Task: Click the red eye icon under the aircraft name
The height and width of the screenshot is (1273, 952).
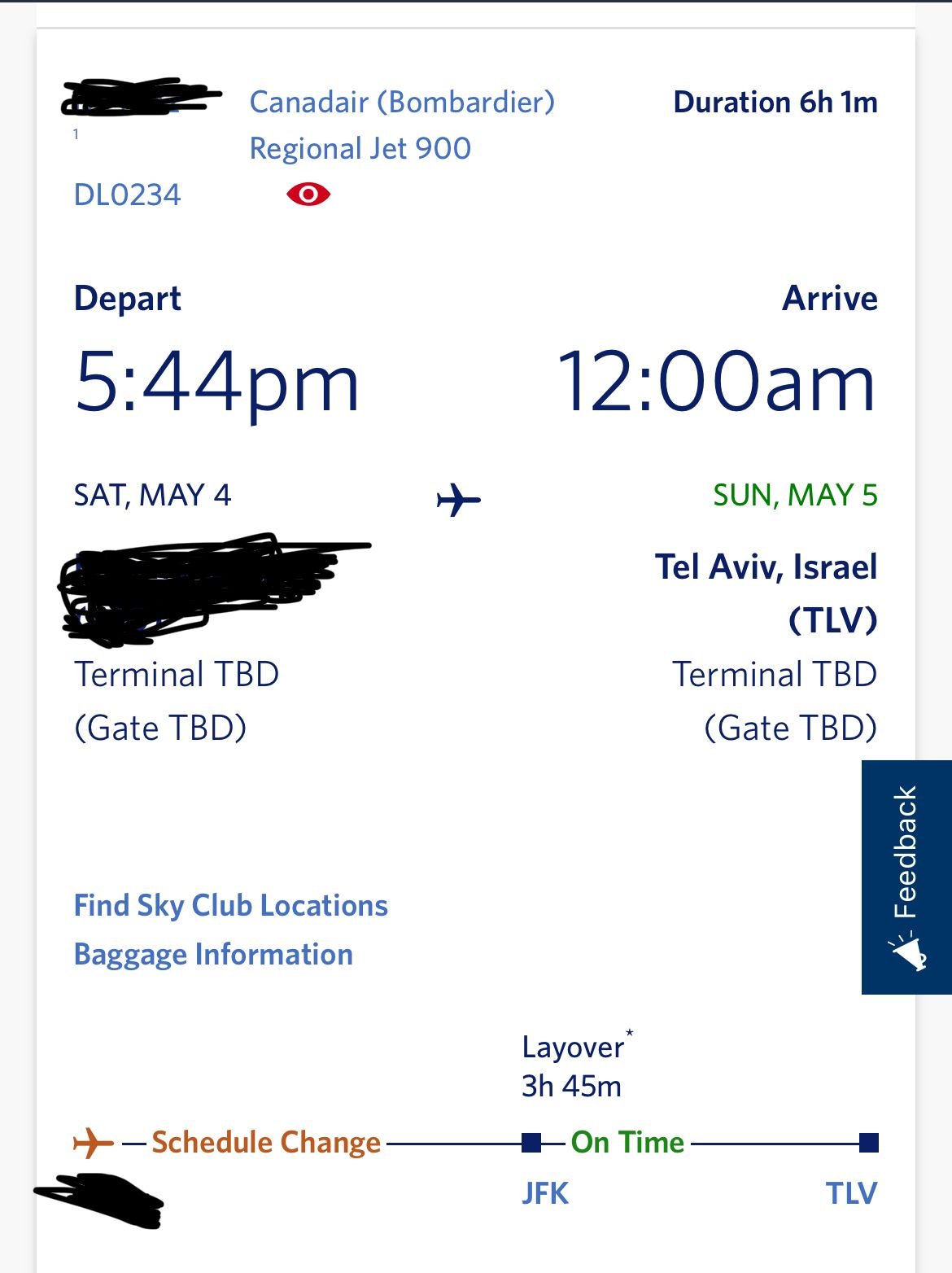Action: (x=308, y=194)
